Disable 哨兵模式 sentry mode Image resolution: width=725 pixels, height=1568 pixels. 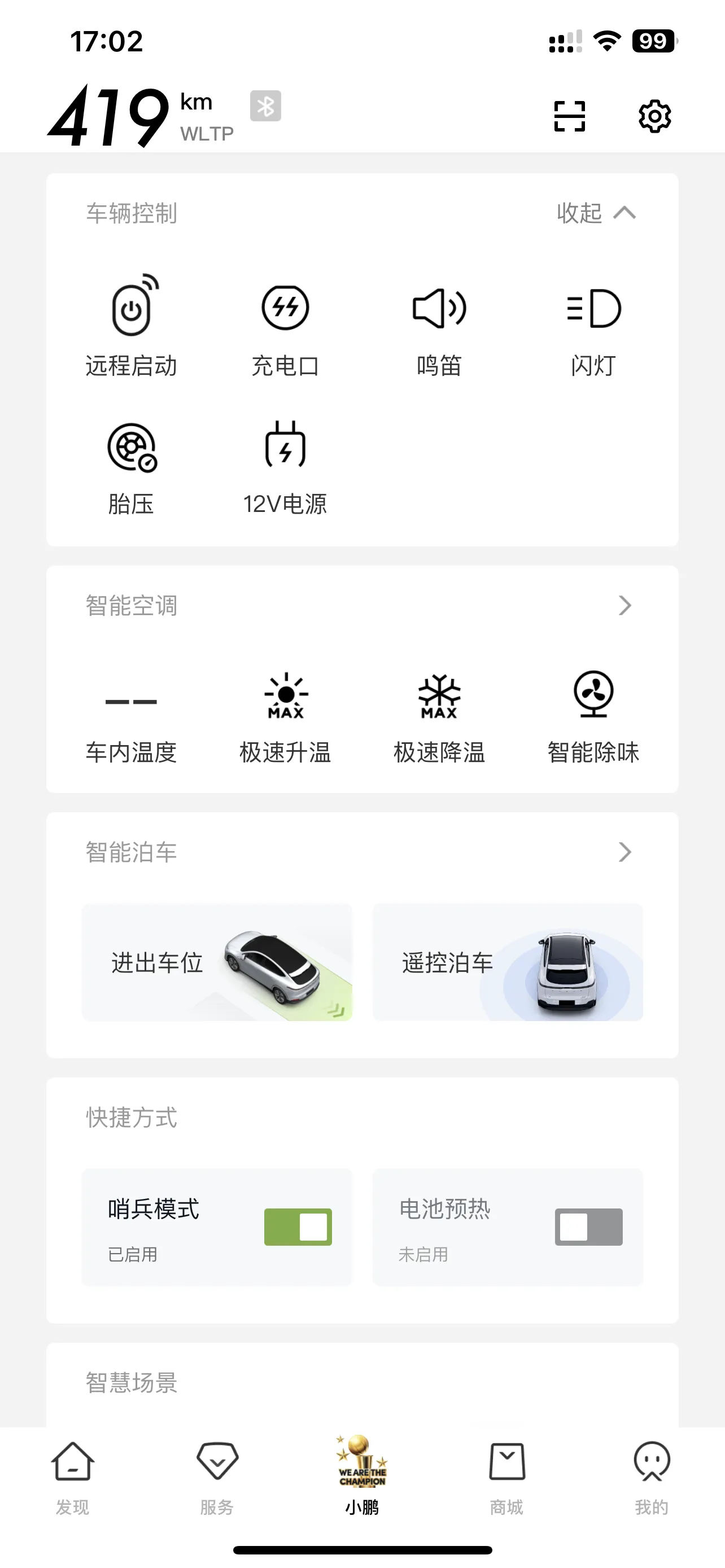coord(298,1227)
